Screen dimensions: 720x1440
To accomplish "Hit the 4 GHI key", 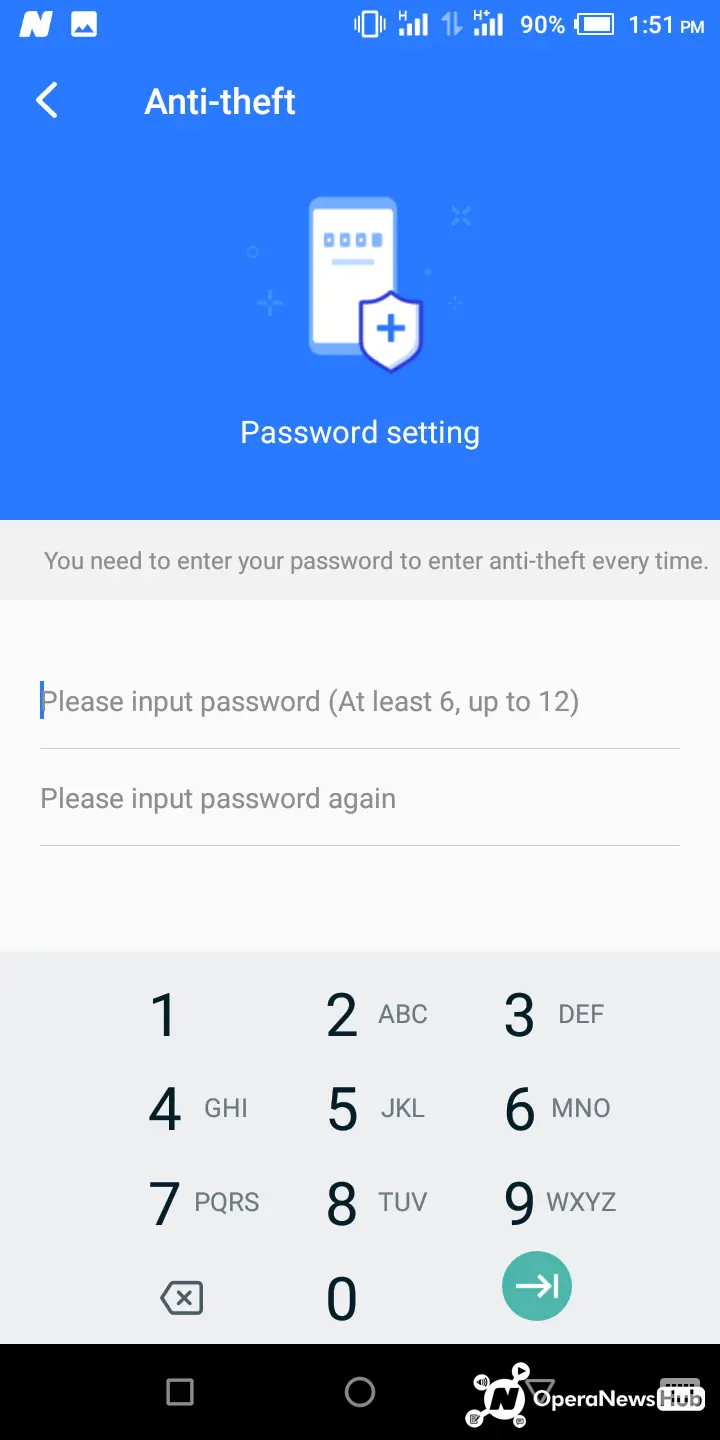I will [198, 1108].
